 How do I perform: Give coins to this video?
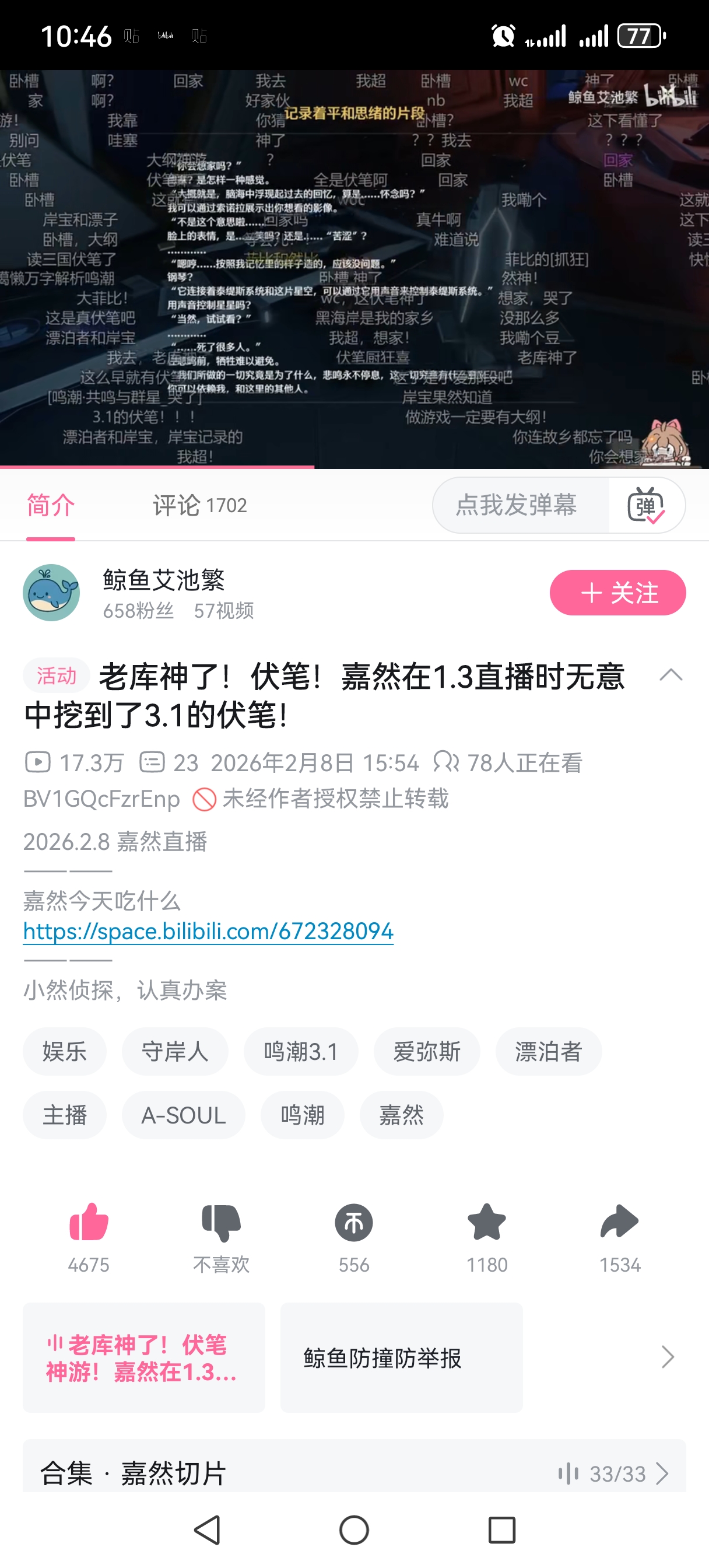353,1222
